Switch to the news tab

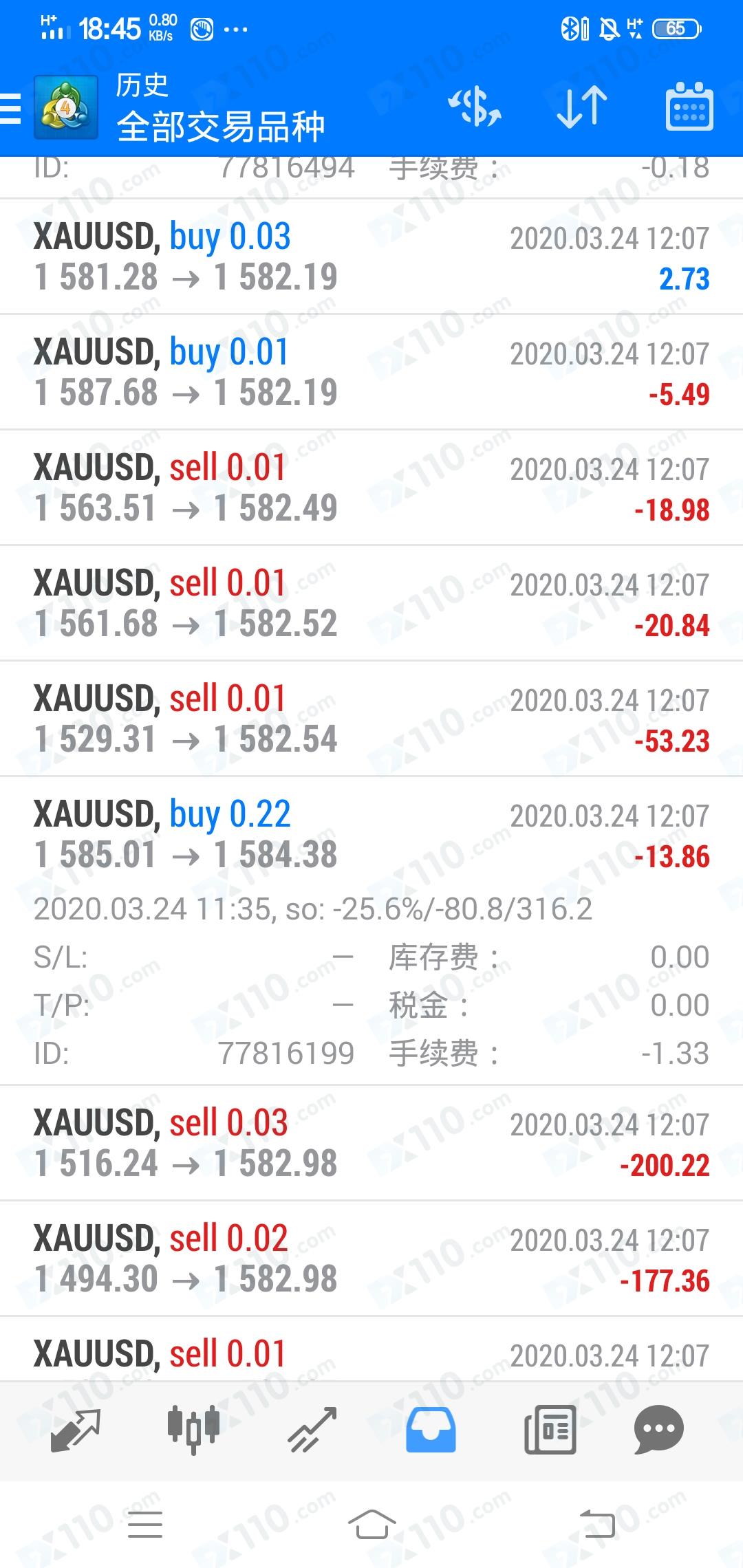pos(550,1430)
